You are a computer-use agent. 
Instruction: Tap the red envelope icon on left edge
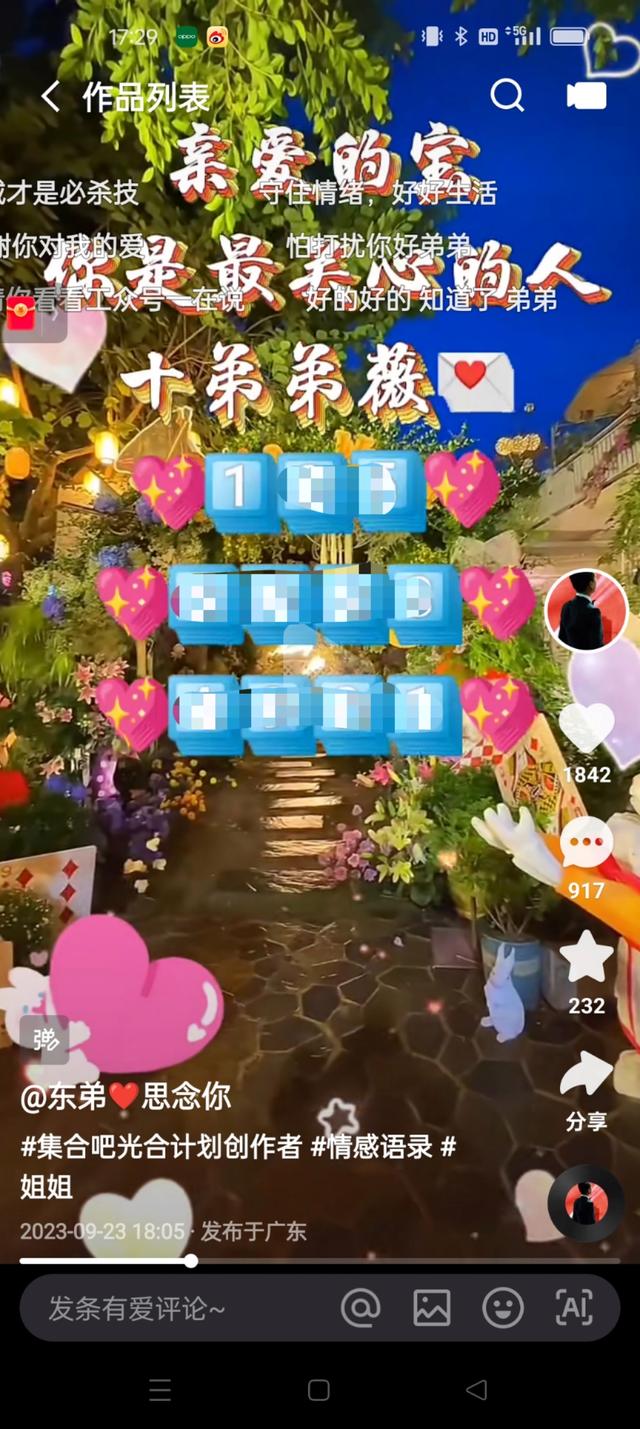click(x=21, y=313)
